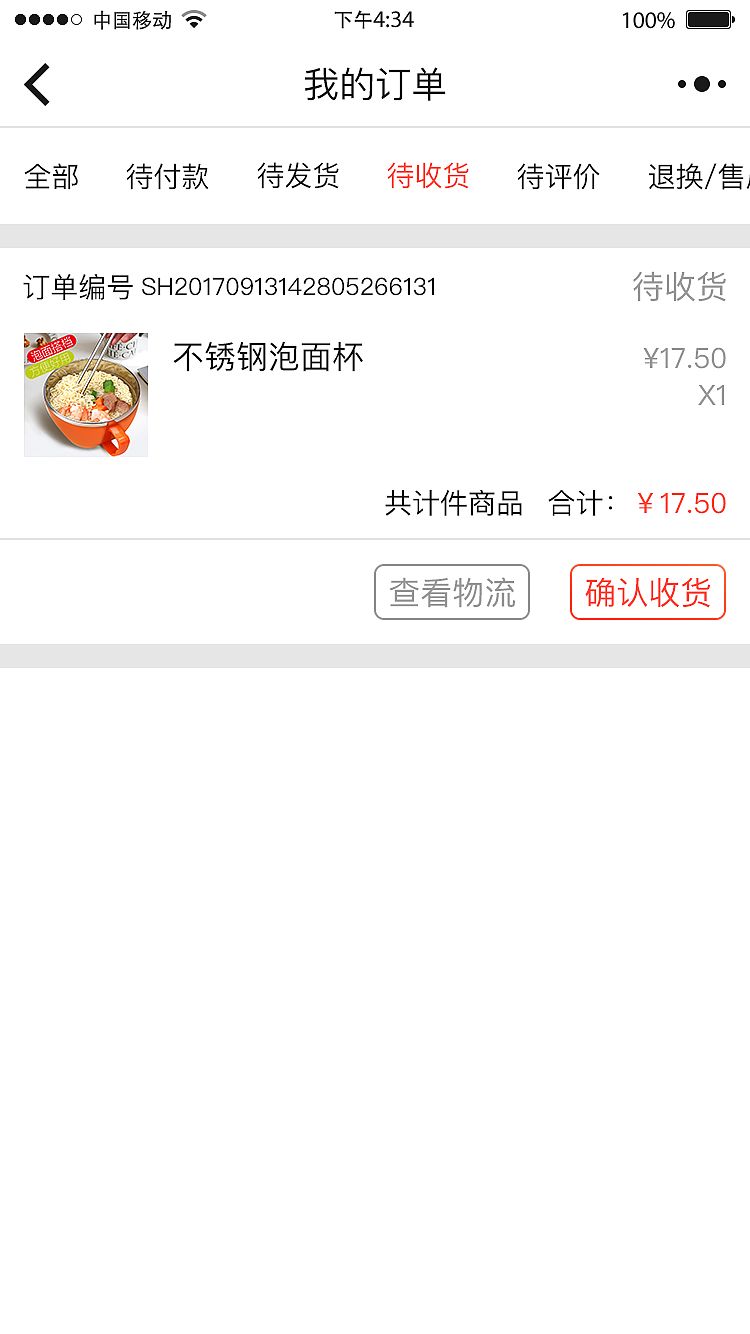The height and width of the screenshot is (1334, 750).
Task: Tap the back arrow to return
Action: (37, 84)
